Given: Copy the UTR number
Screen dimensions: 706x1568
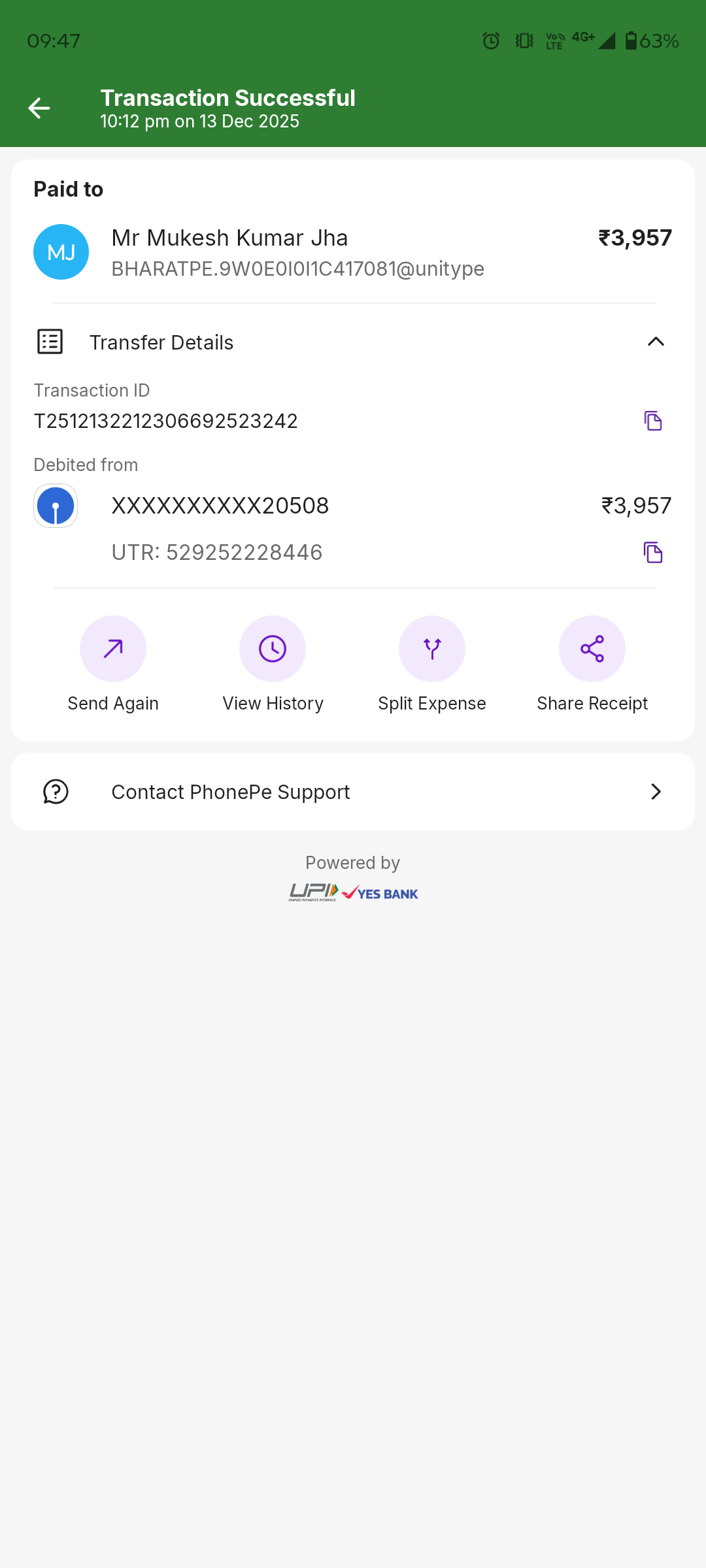Looking at the screenshot, I should pos(652,553).
